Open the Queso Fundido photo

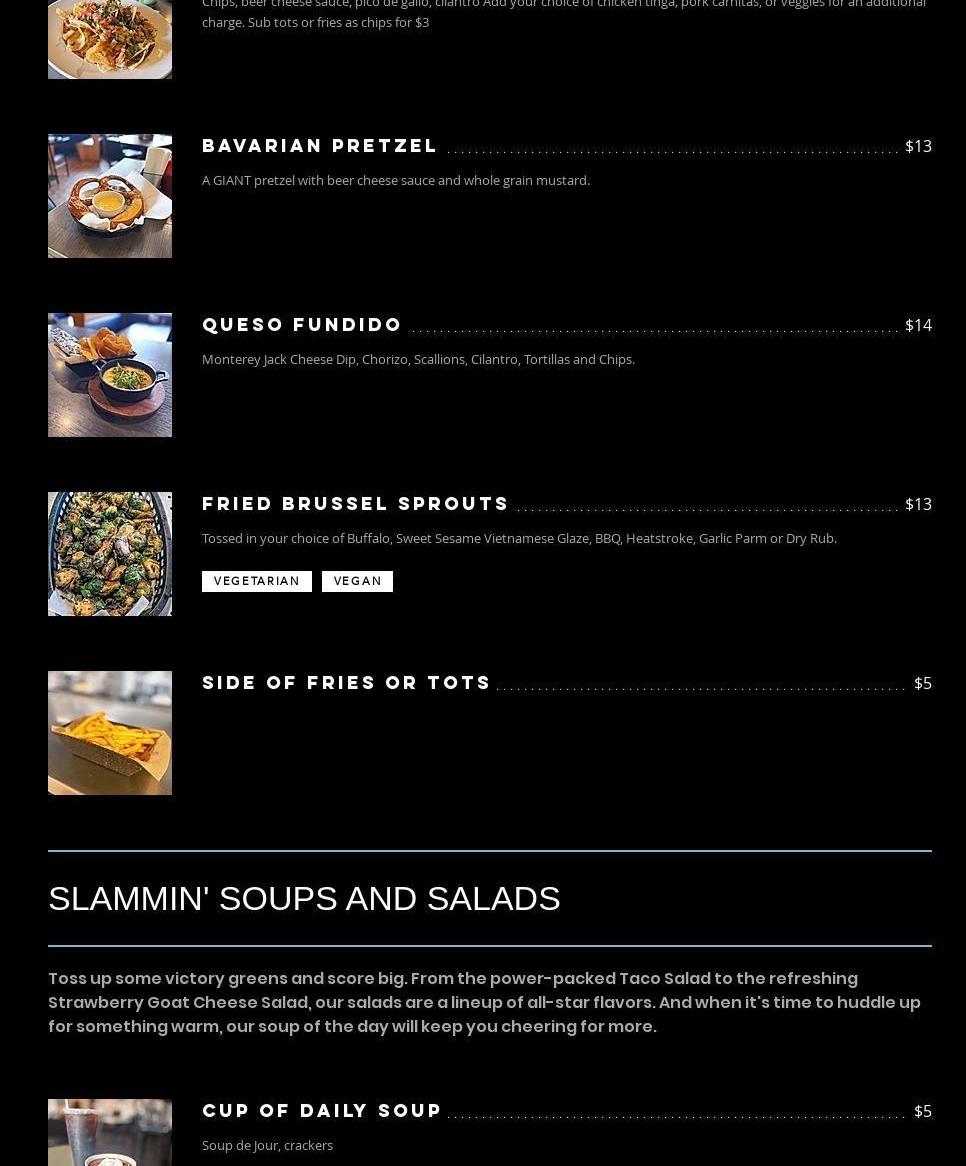click(x=110, y=375)
